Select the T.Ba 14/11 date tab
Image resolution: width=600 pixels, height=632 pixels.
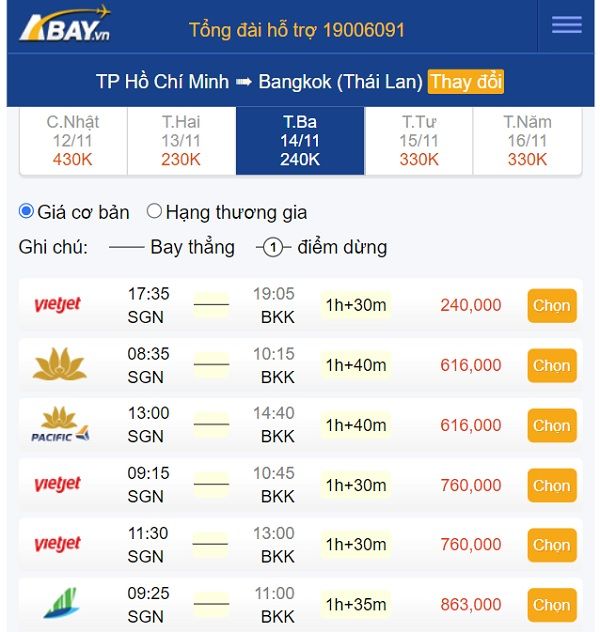300,141
